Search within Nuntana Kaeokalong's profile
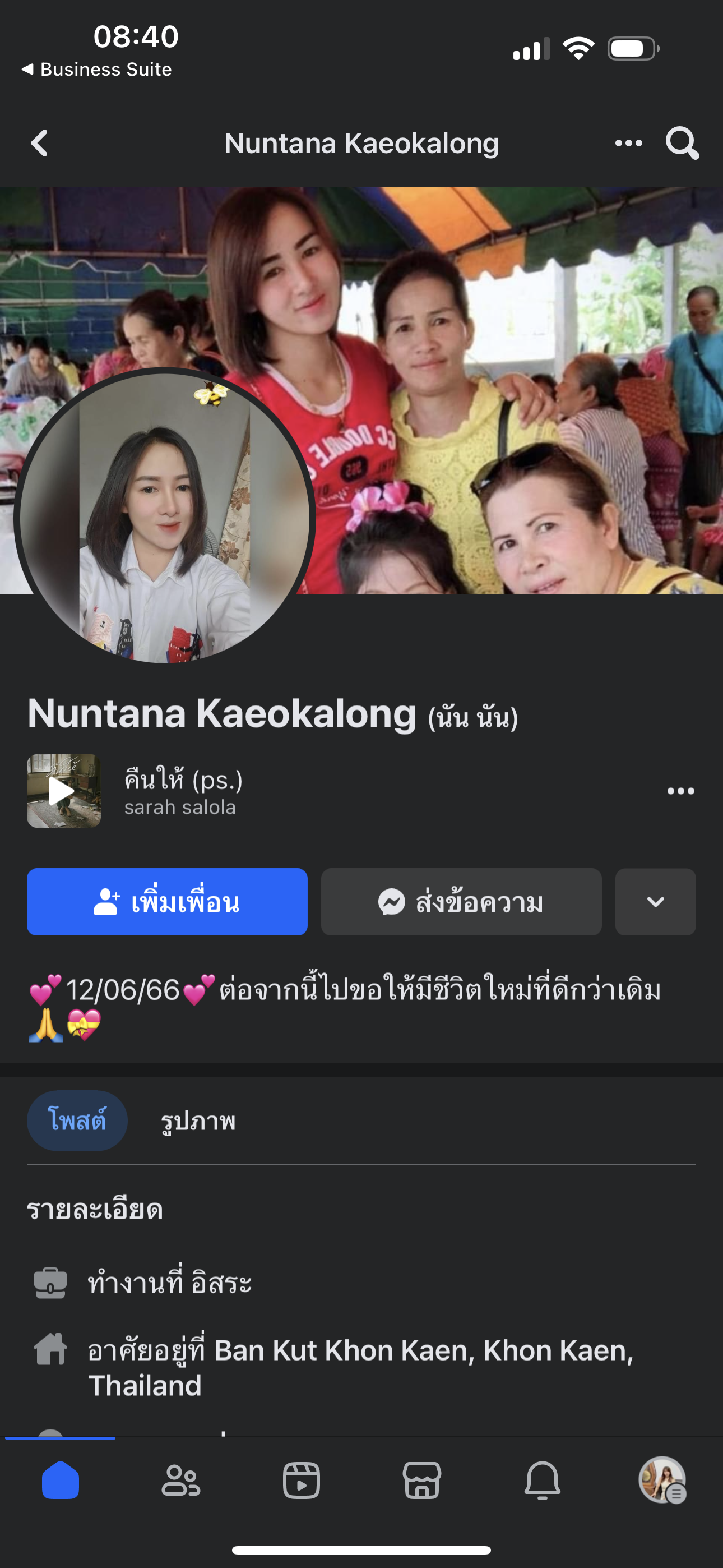Viewport: 723px width, 1568px height. (x=682, y=144)
